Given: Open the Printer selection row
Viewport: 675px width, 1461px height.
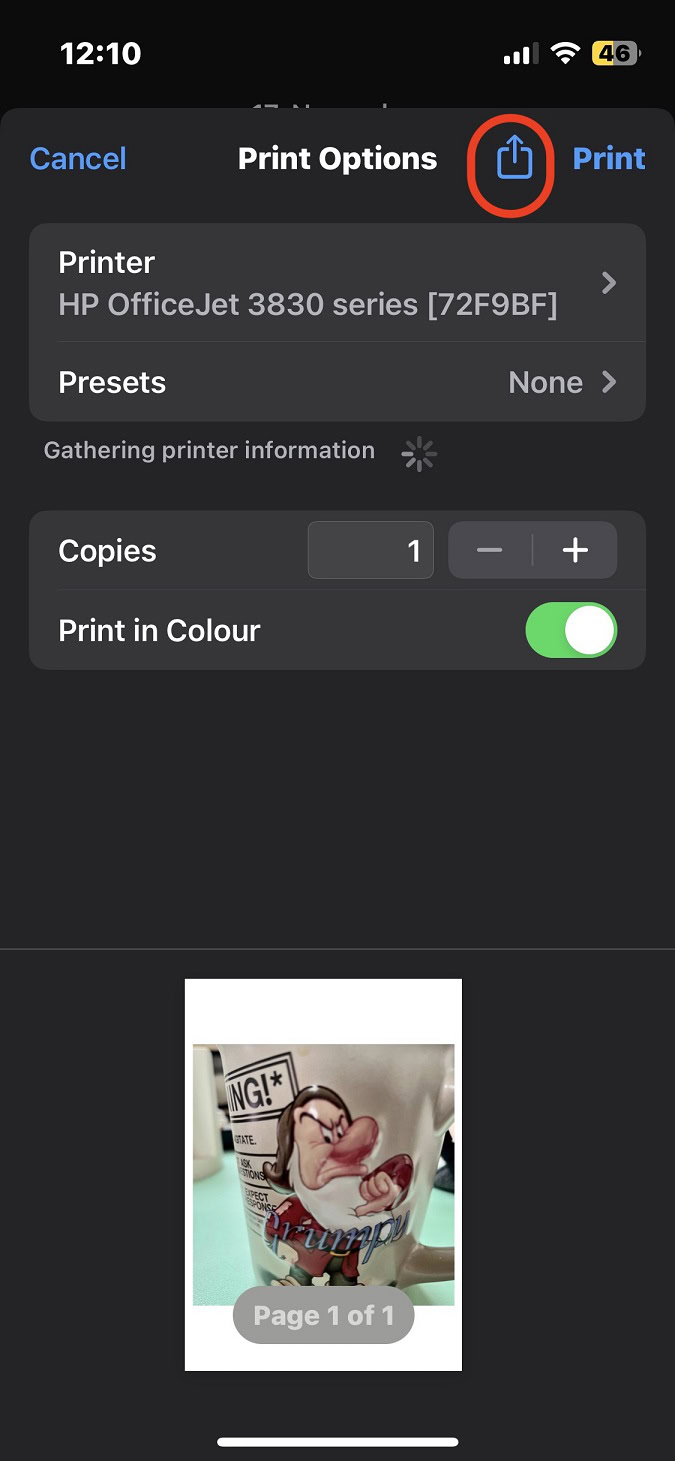Looking at the screenshot, I should pyautogui.click(x=337, y=283).
